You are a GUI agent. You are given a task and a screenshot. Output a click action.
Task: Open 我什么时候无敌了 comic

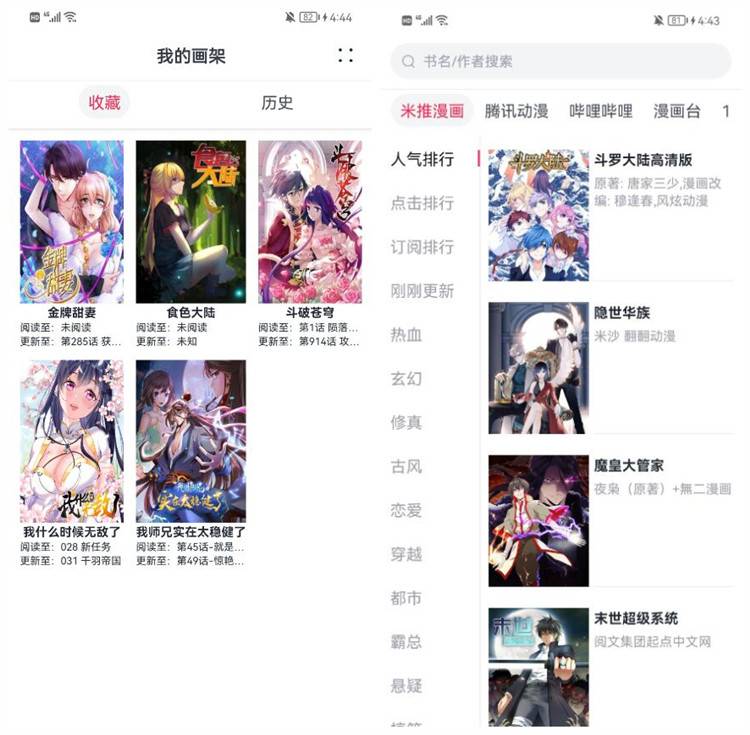click(72, 442)
